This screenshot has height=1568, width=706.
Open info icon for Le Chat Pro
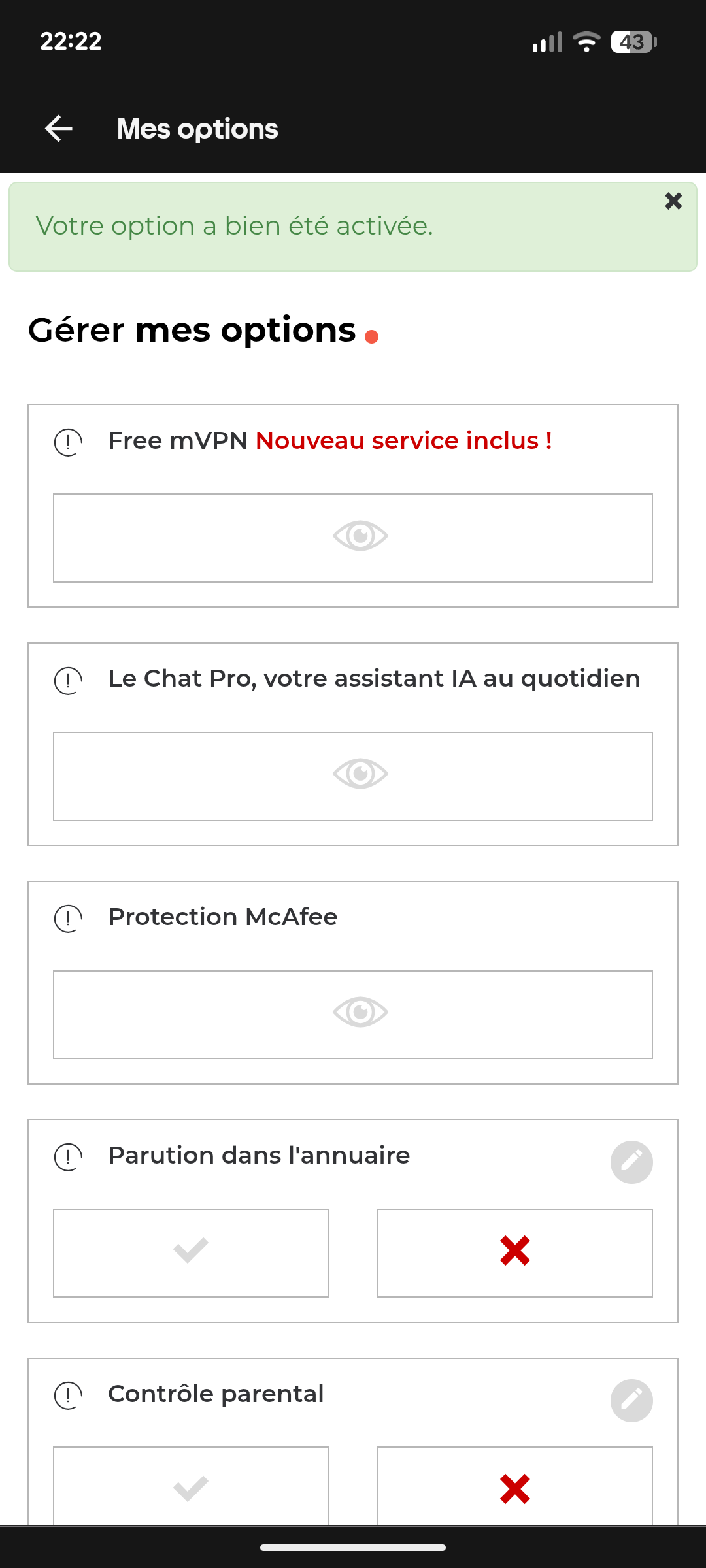[68, 681]
